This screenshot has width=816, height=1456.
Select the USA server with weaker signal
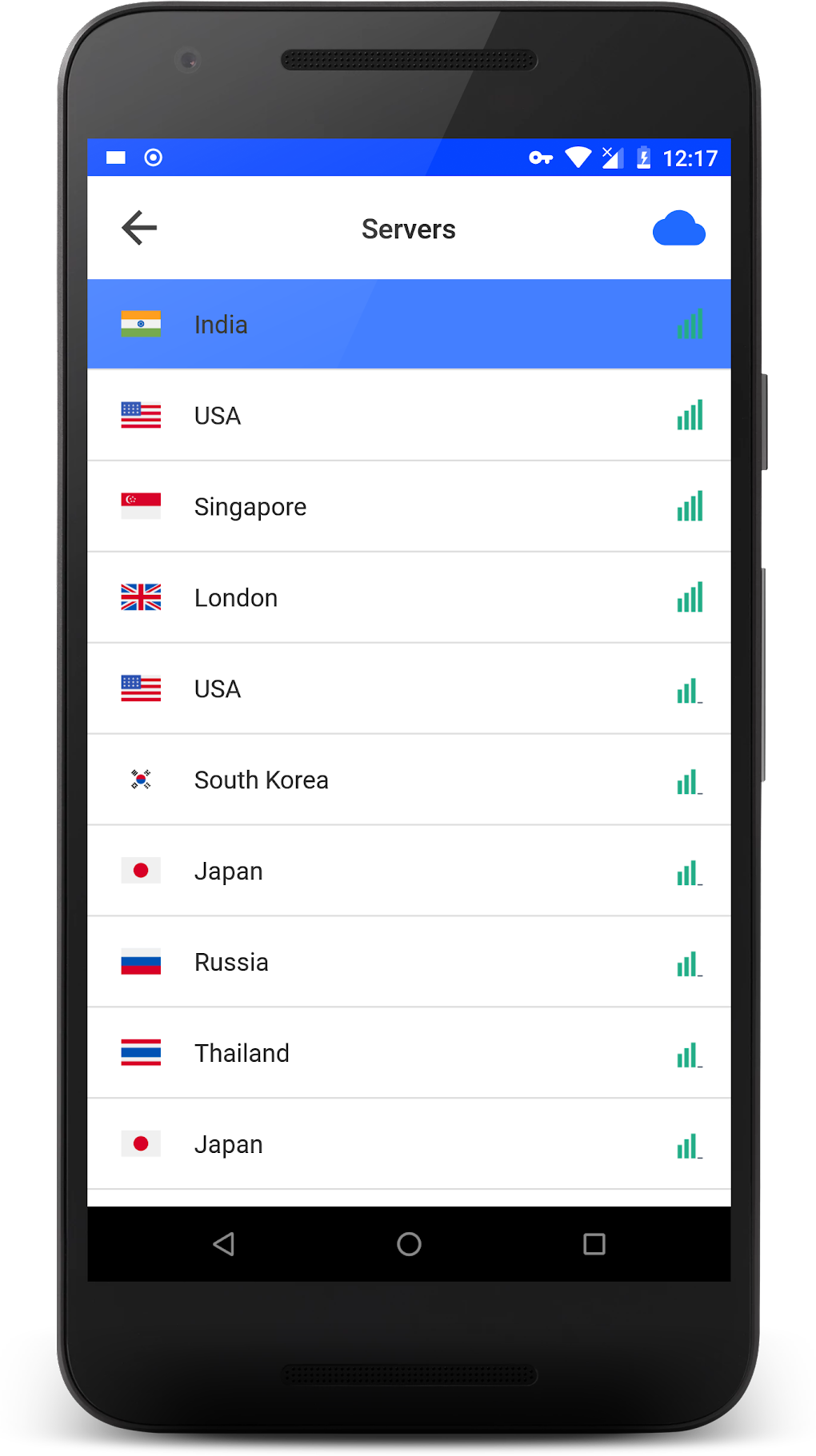(x=409, y=689)
